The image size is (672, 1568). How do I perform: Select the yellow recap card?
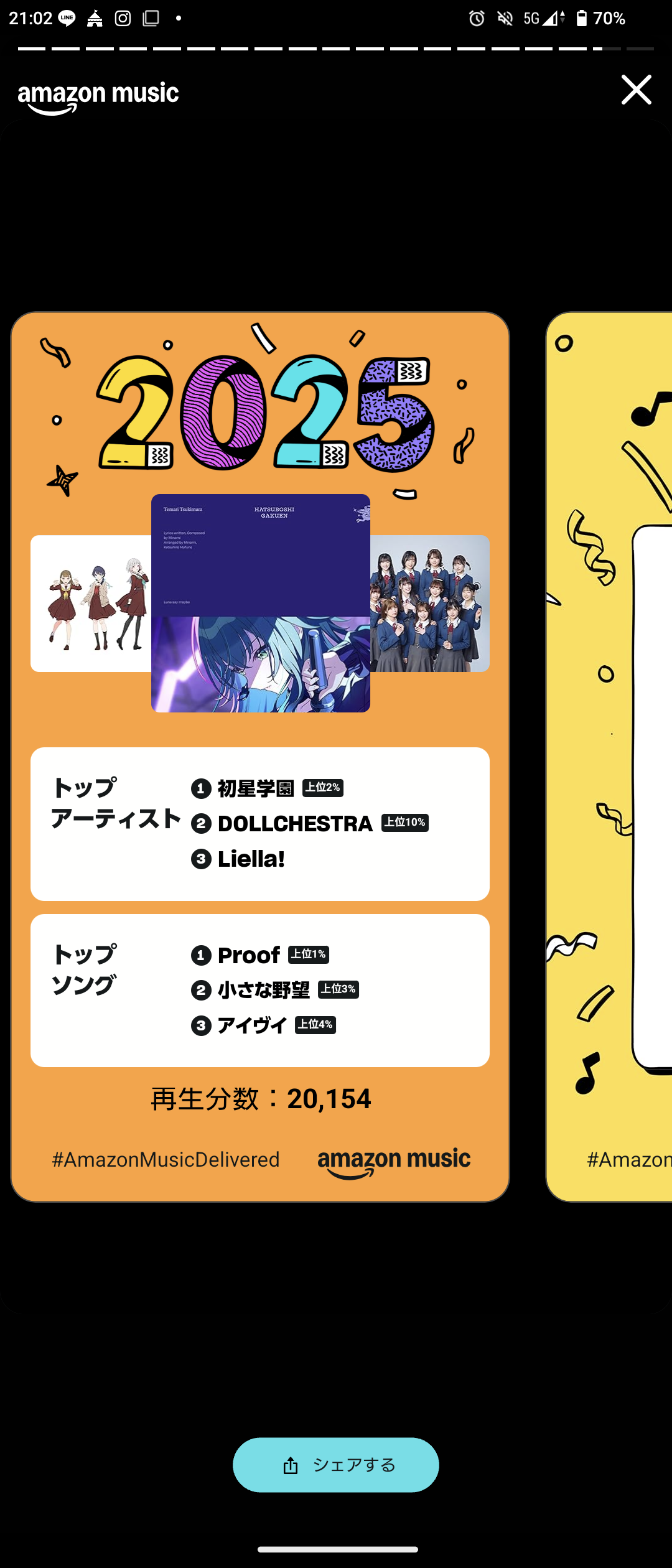(610, 756)
